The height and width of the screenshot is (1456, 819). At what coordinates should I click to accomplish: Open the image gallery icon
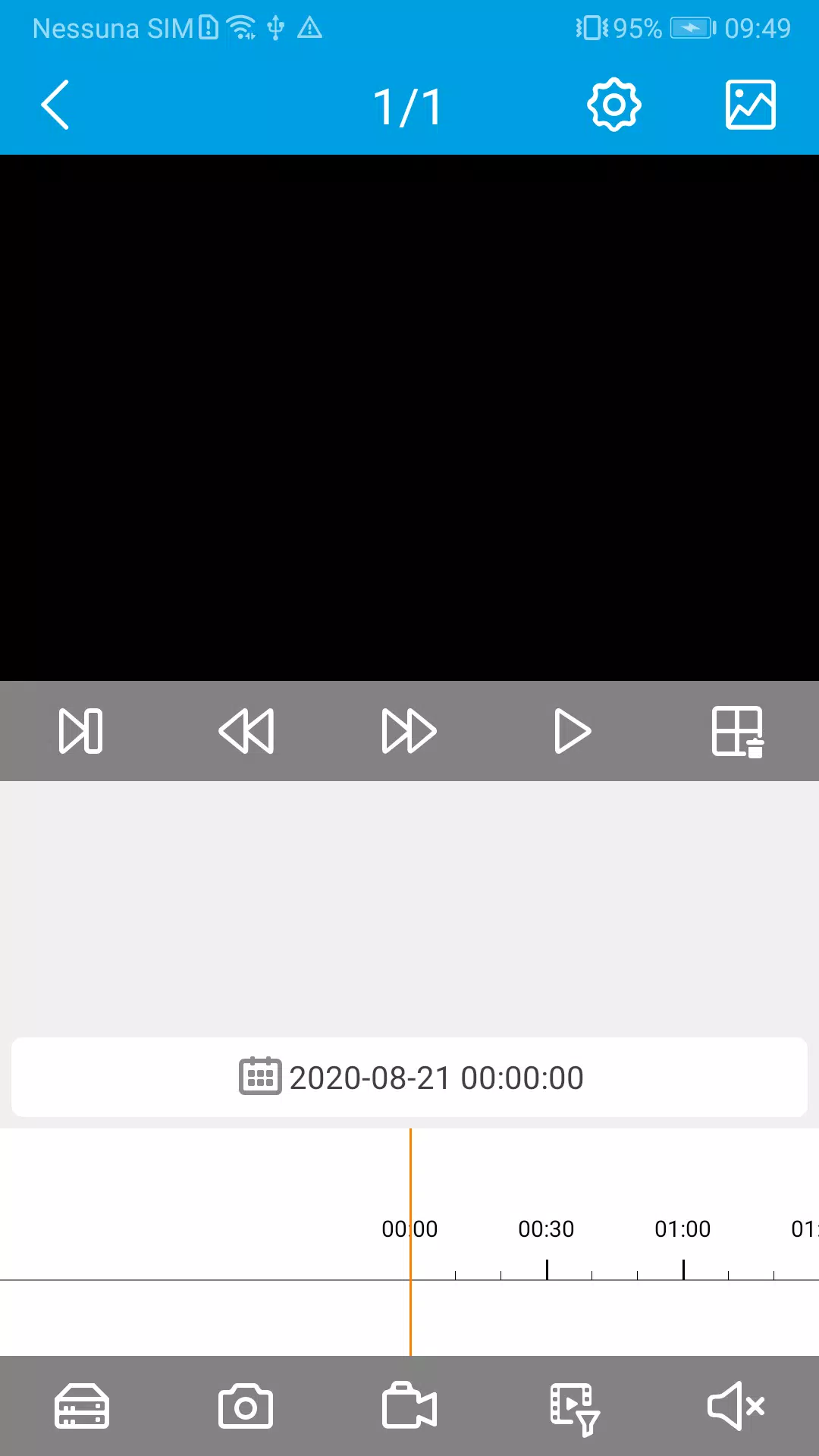click(x=751, y=105)
